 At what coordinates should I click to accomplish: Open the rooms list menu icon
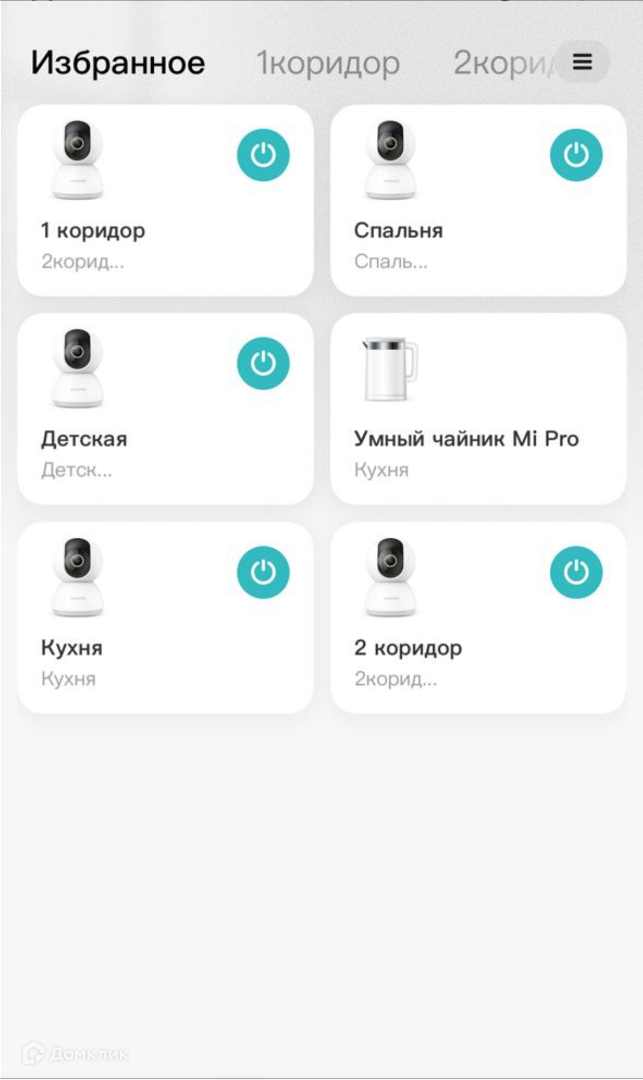[581, 62]
